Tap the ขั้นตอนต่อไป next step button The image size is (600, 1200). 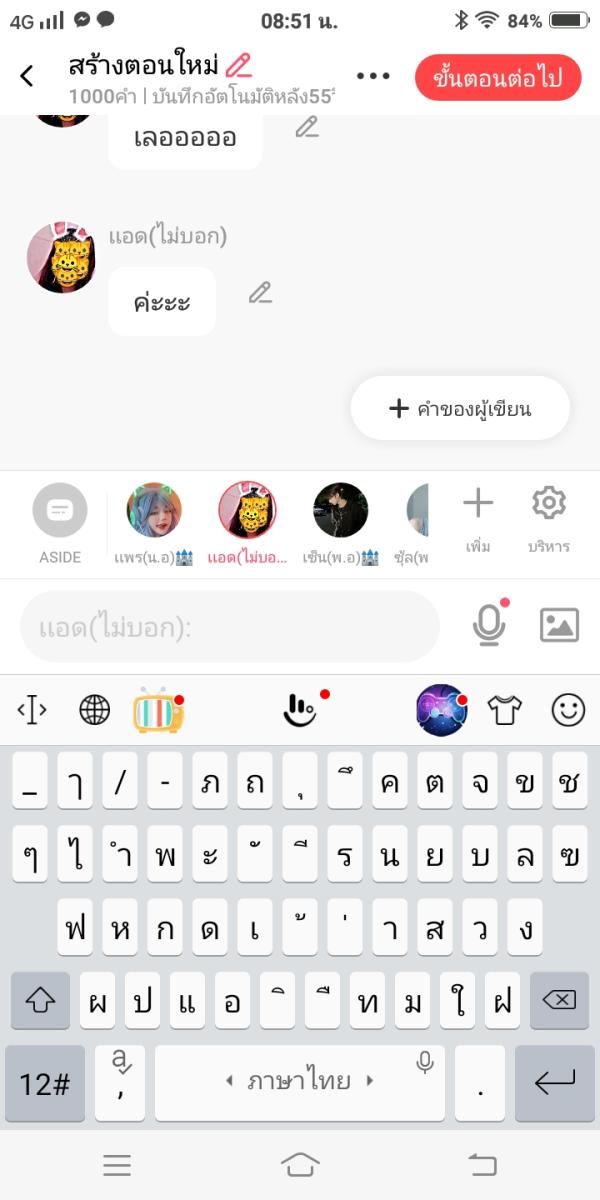coord(498,78)
